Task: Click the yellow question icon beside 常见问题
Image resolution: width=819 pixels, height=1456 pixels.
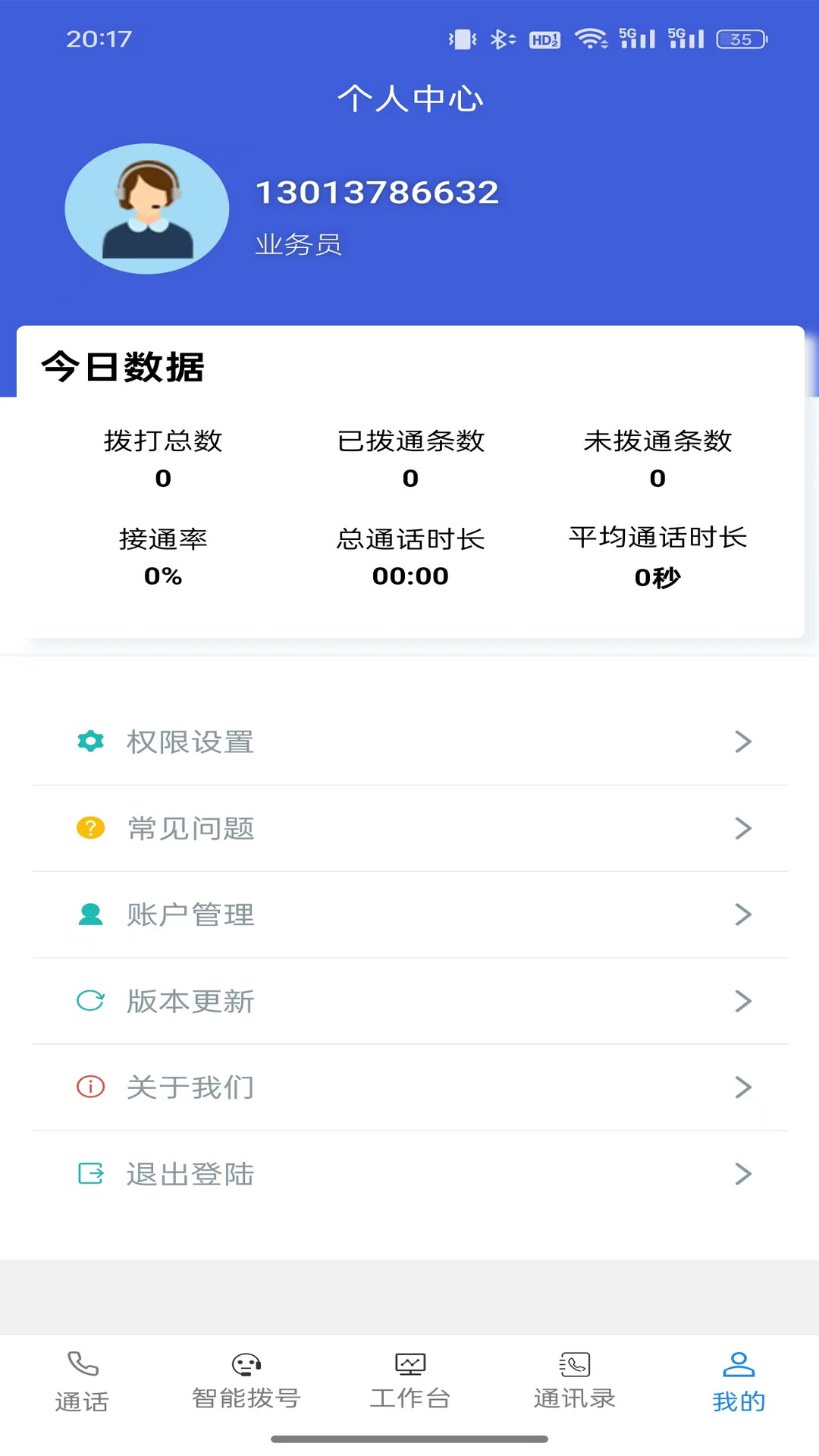Action: 89,827
